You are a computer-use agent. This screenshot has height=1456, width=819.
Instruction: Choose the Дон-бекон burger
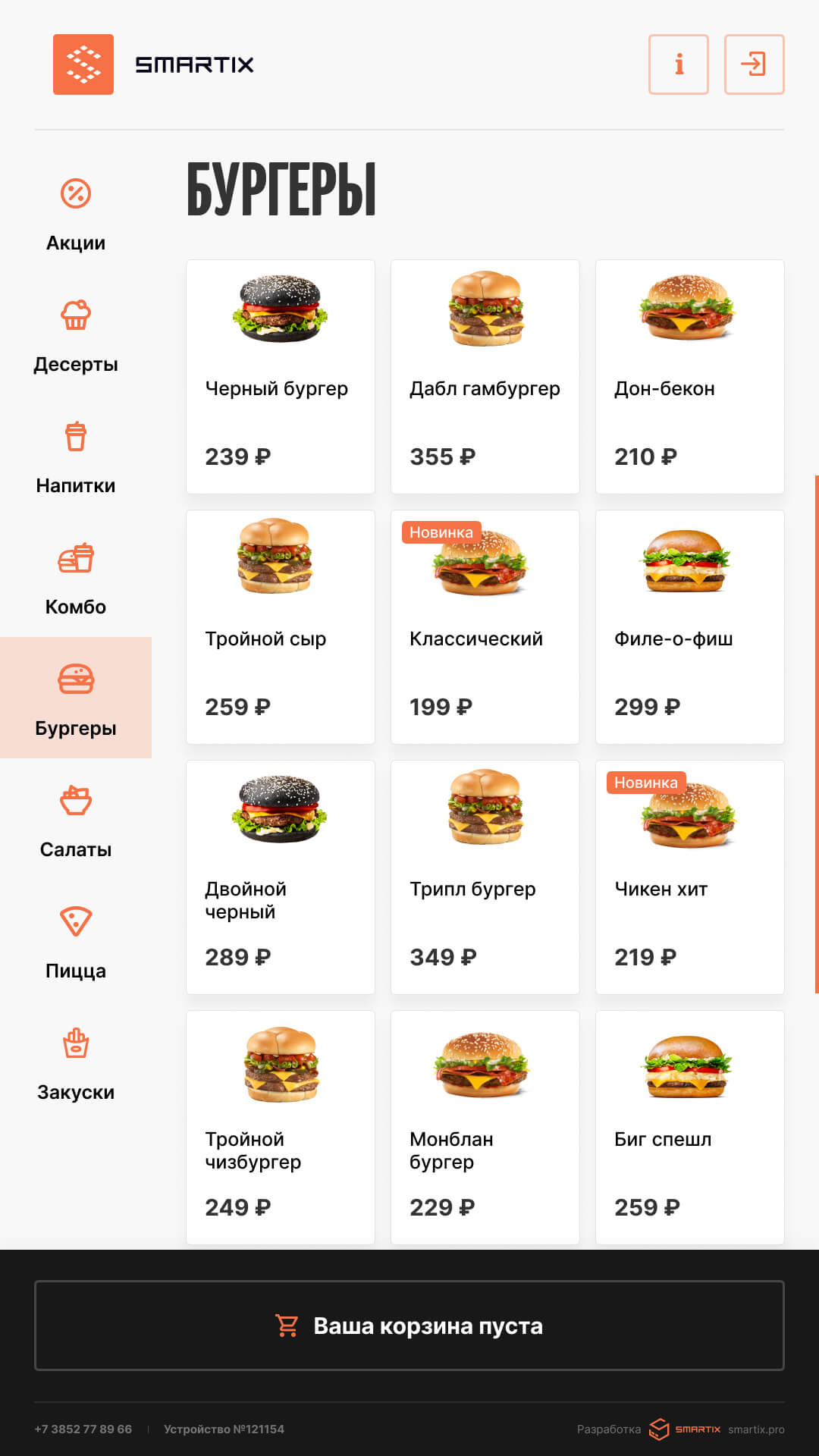click(690, 377)
